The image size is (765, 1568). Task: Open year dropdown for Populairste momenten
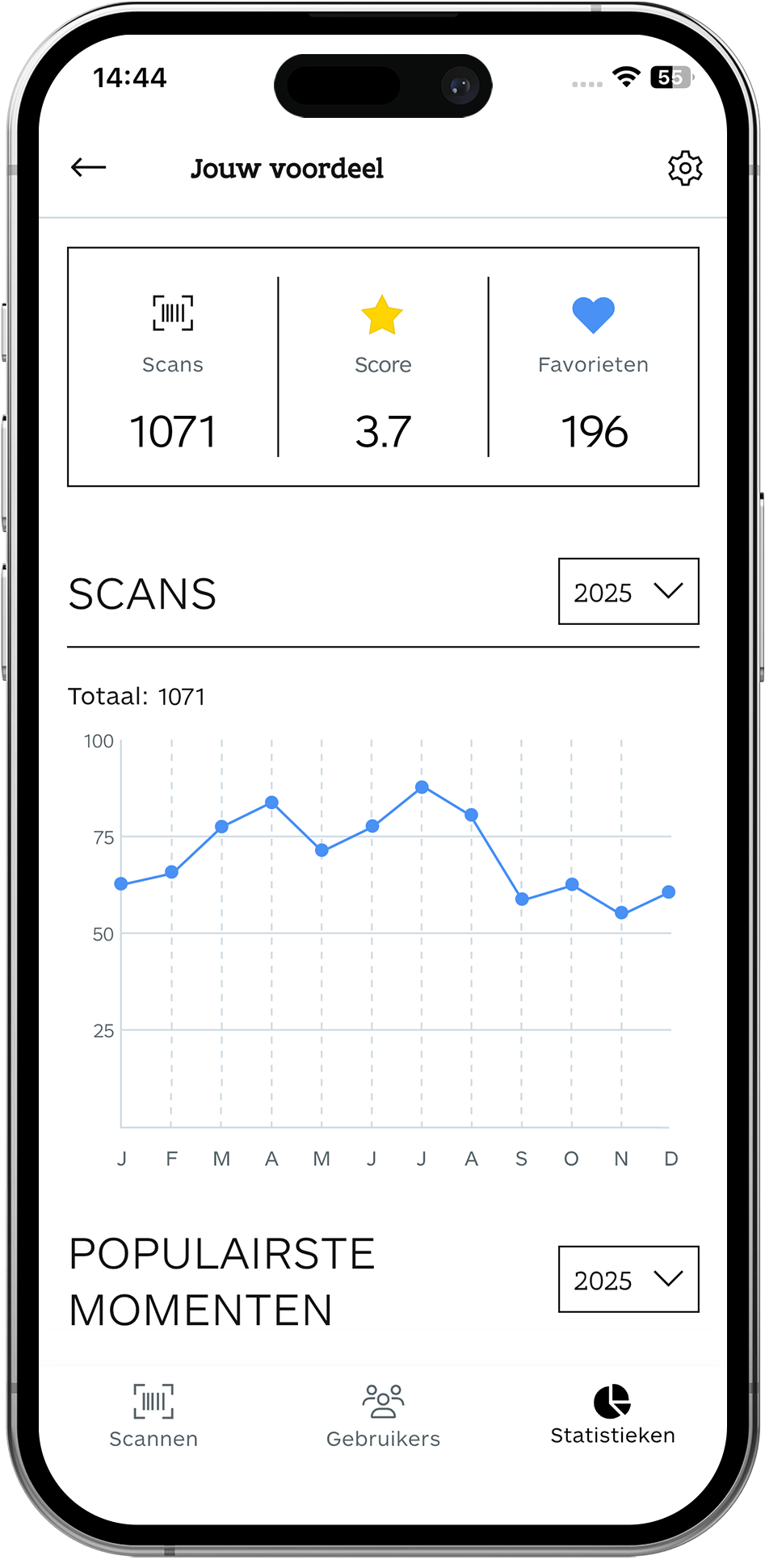(628, 1279)
